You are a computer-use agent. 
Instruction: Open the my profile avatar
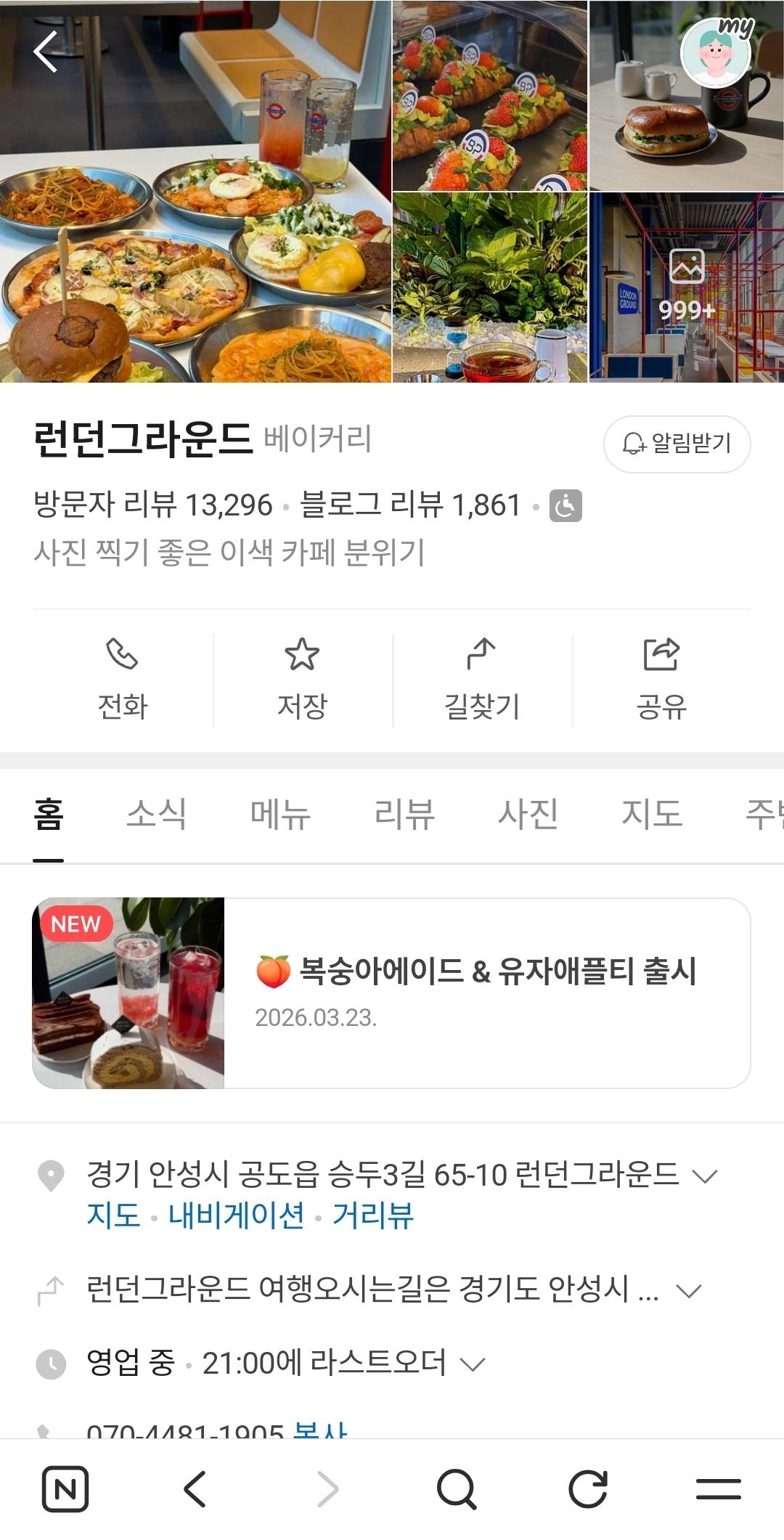716,53
